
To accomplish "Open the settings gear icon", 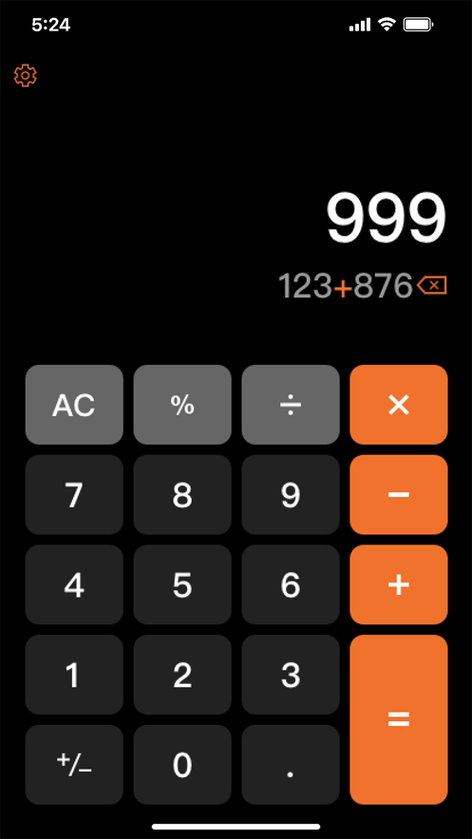I will pyautogui.click(x=25, y=75).
